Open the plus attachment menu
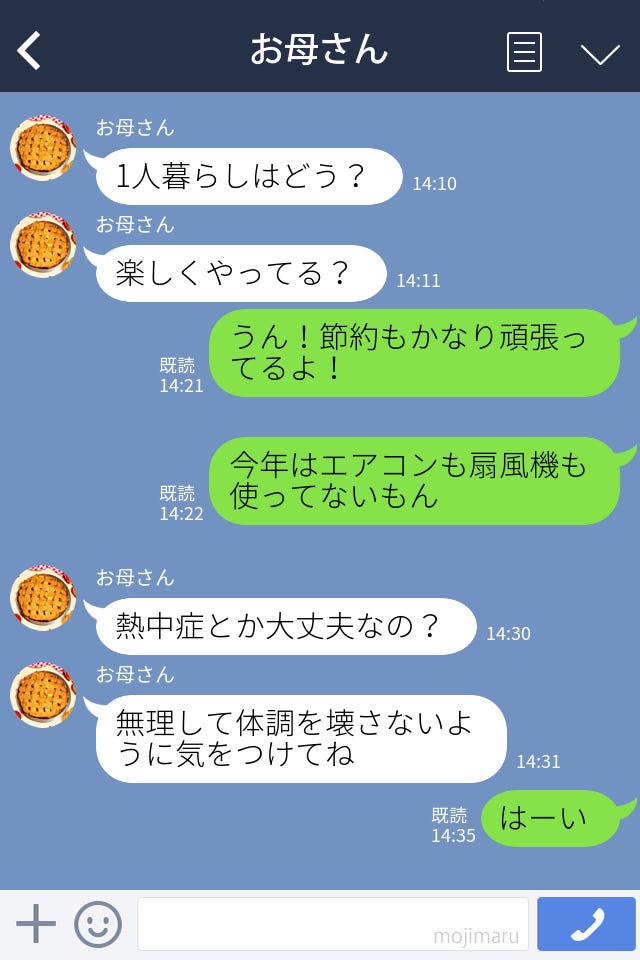 click(x=36, y=924)
